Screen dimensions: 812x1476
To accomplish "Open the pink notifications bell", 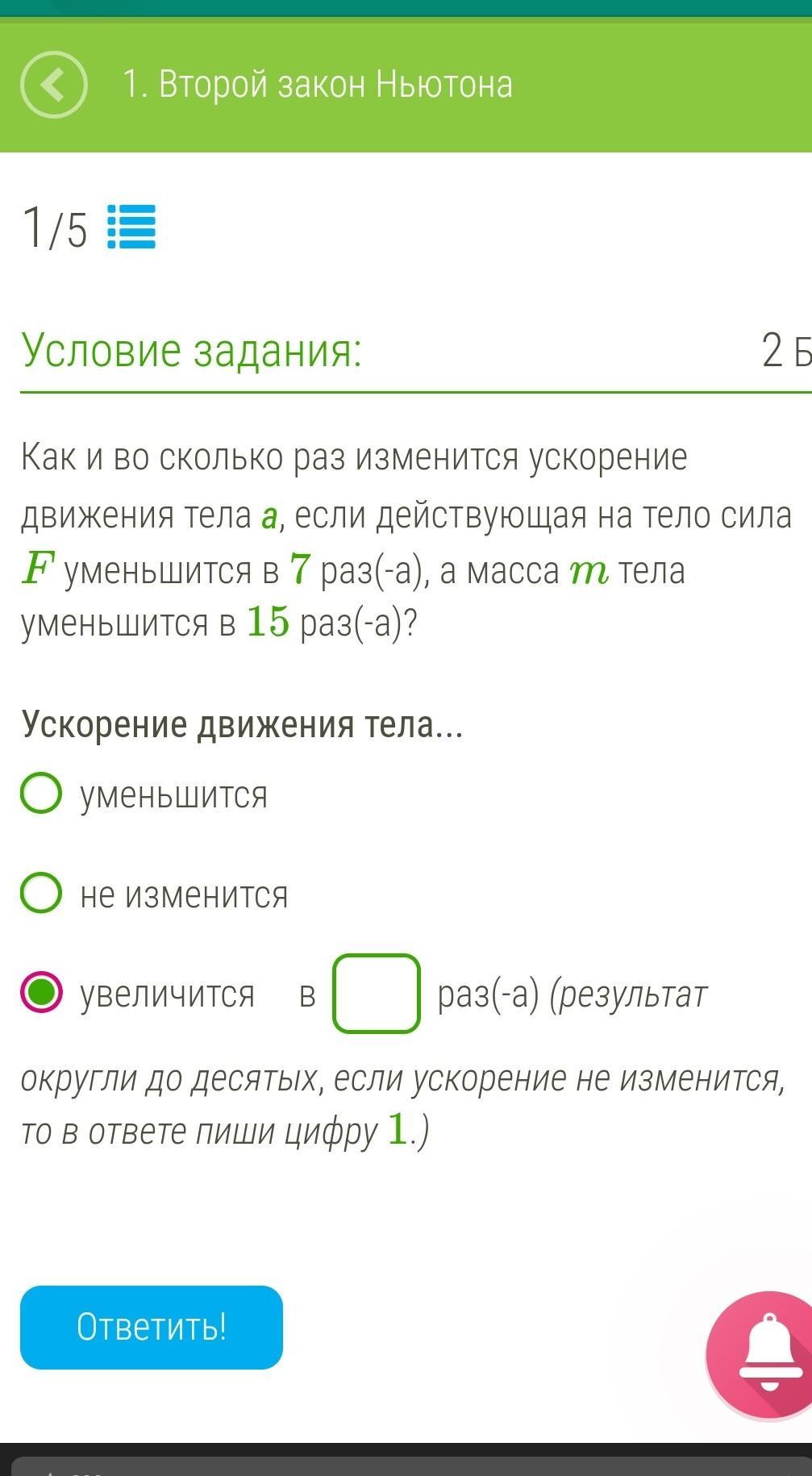I will point(768,1353).
